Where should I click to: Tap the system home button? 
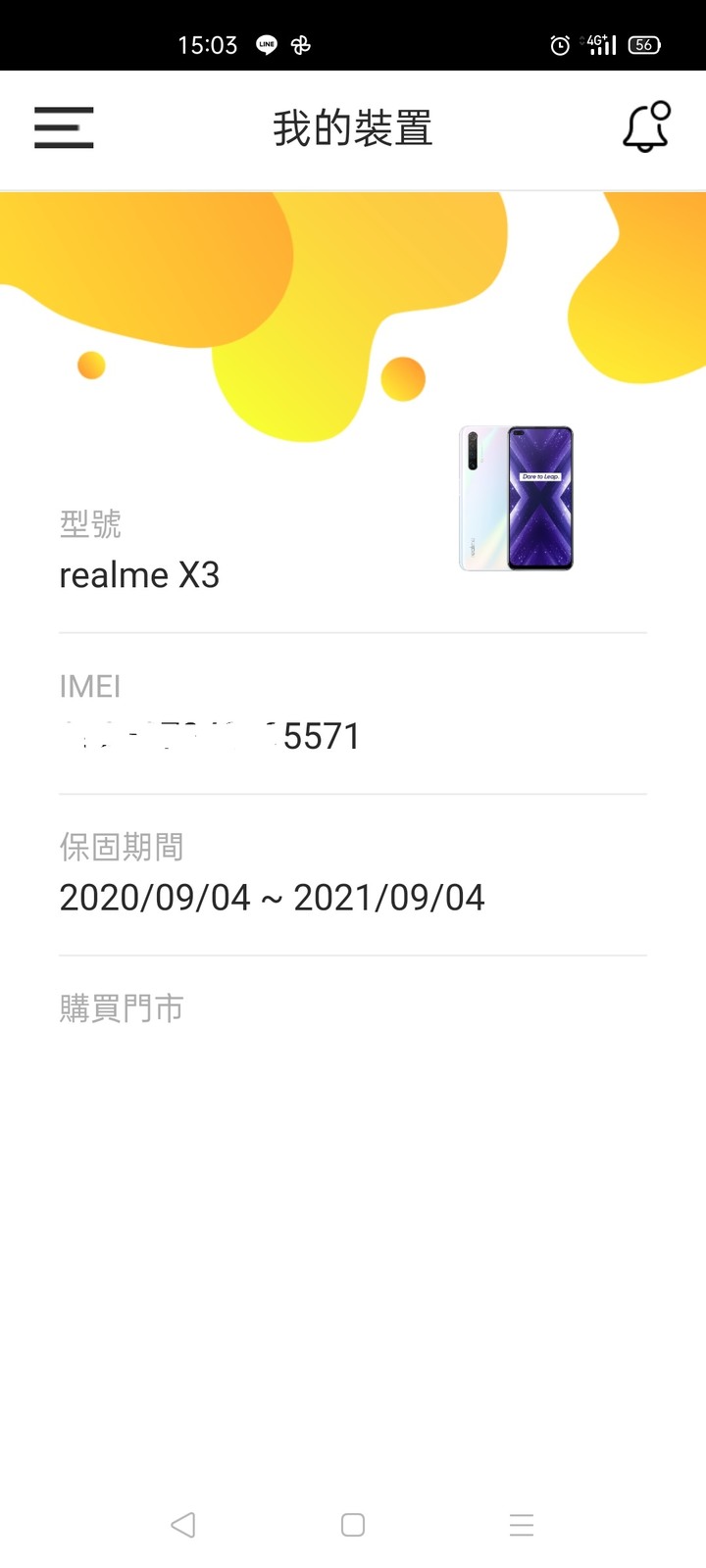tap(353, 1524)
